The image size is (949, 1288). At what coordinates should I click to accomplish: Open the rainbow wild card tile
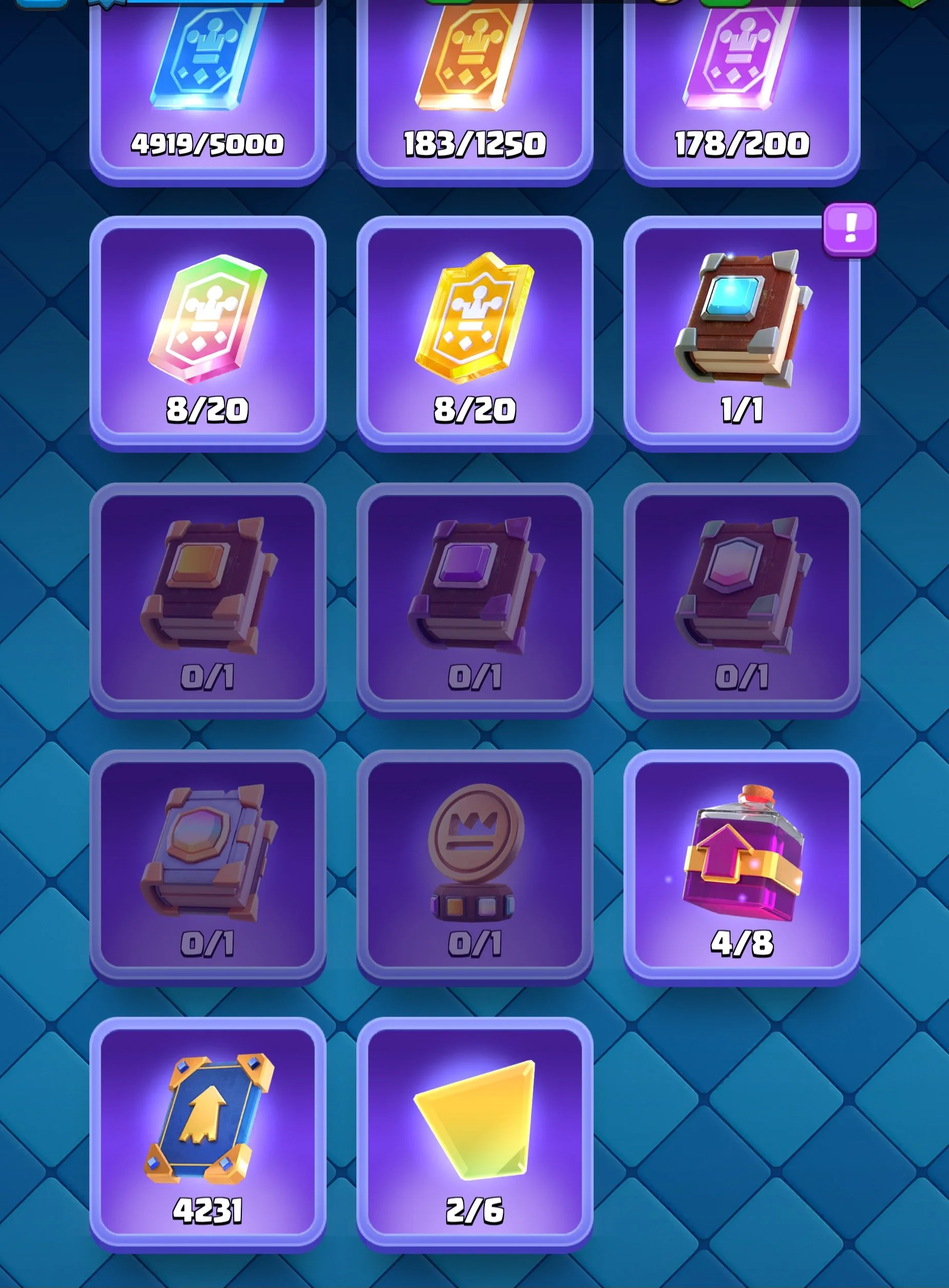pyautogui.click(x=207, y=333)
